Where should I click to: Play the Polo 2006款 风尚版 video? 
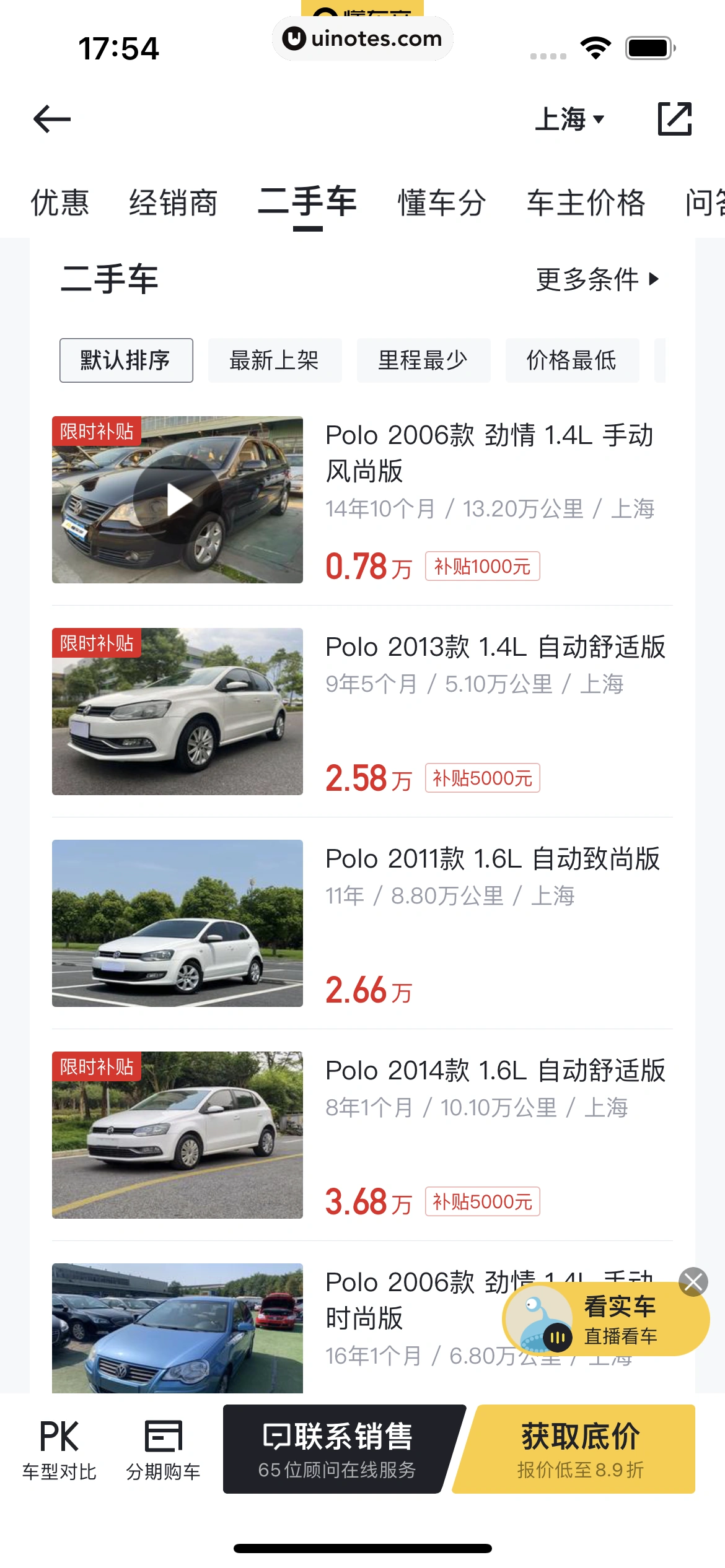[178, 500]
